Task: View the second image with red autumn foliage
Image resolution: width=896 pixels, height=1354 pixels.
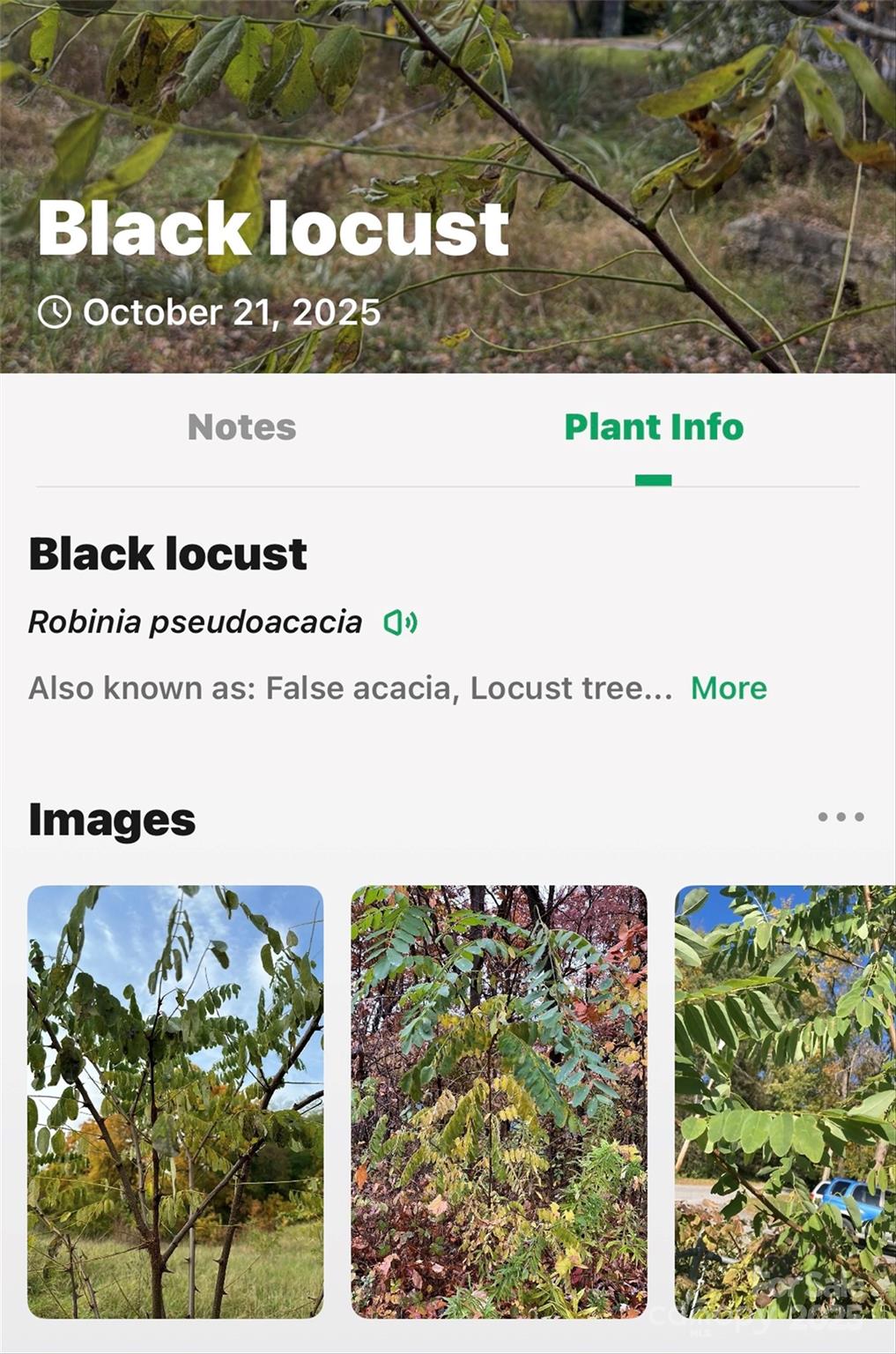Action: tap(499, 1101)
